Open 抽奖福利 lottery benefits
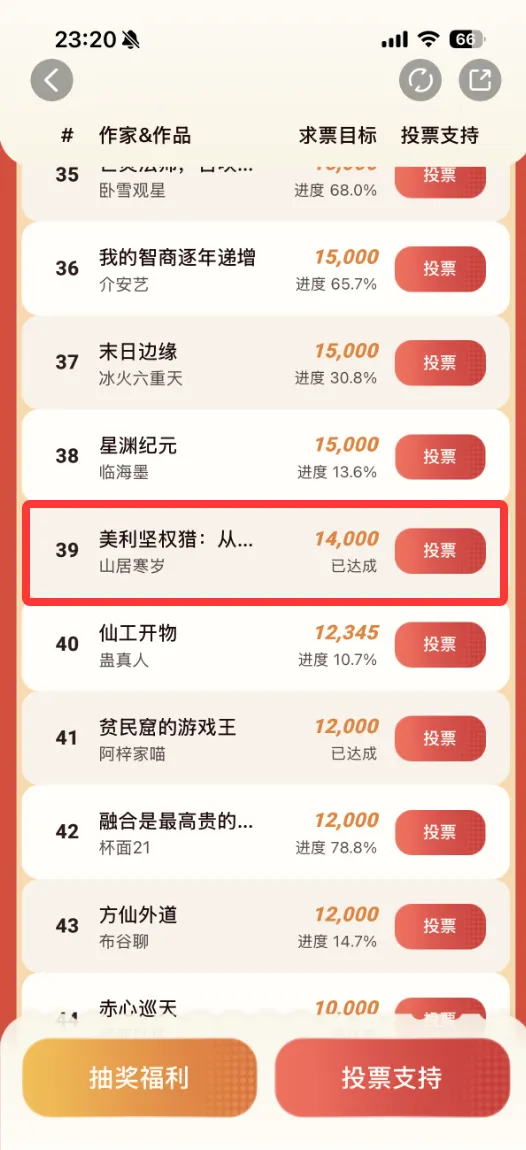526x1150 pixels. [x=139, y=1077]
